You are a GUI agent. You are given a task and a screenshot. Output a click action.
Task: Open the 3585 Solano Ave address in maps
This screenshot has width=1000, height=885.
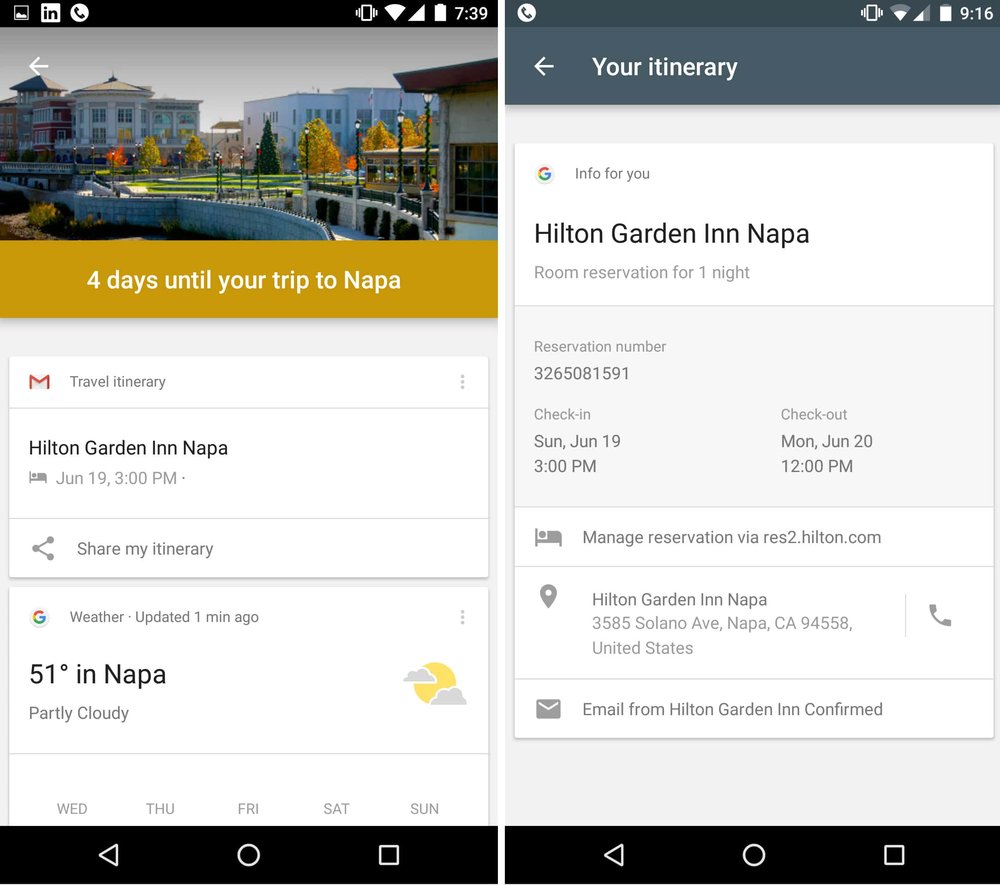720,623
